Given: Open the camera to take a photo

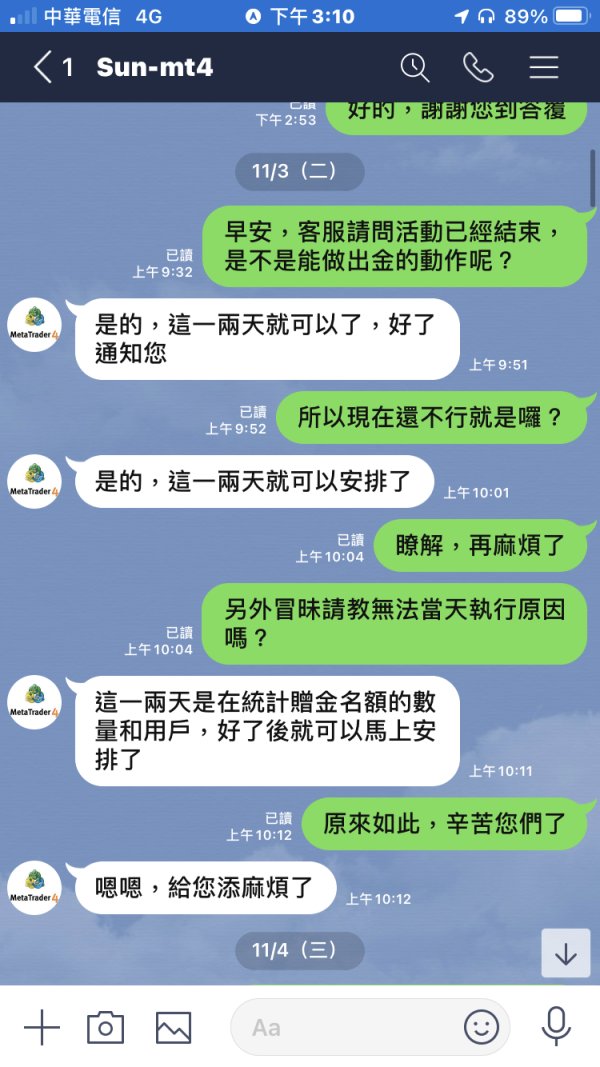Looking at the screenshot, I should click(x=105, y=1027).
